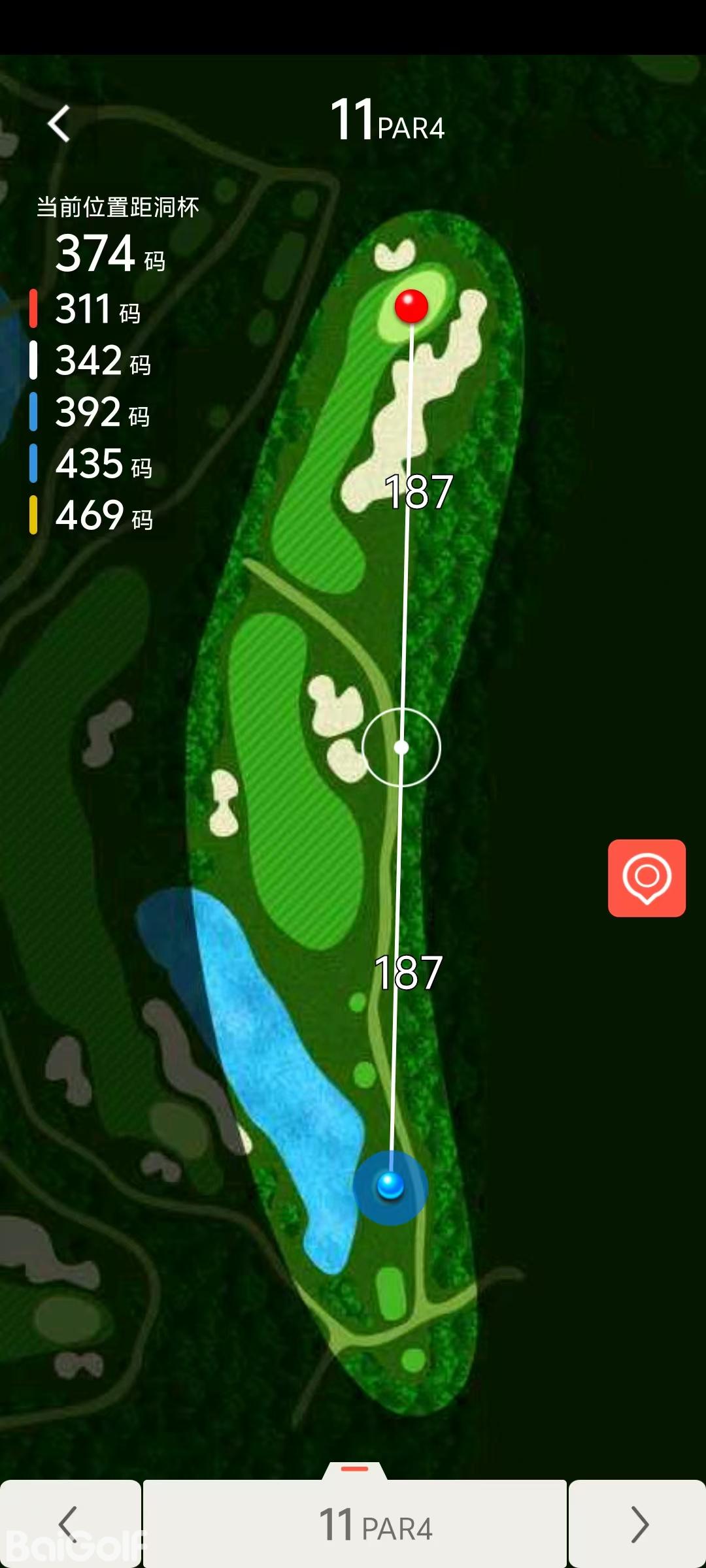The image size is (706, 1568).
Task: Tap the white target circle on fairway
Action: [401, 747]
